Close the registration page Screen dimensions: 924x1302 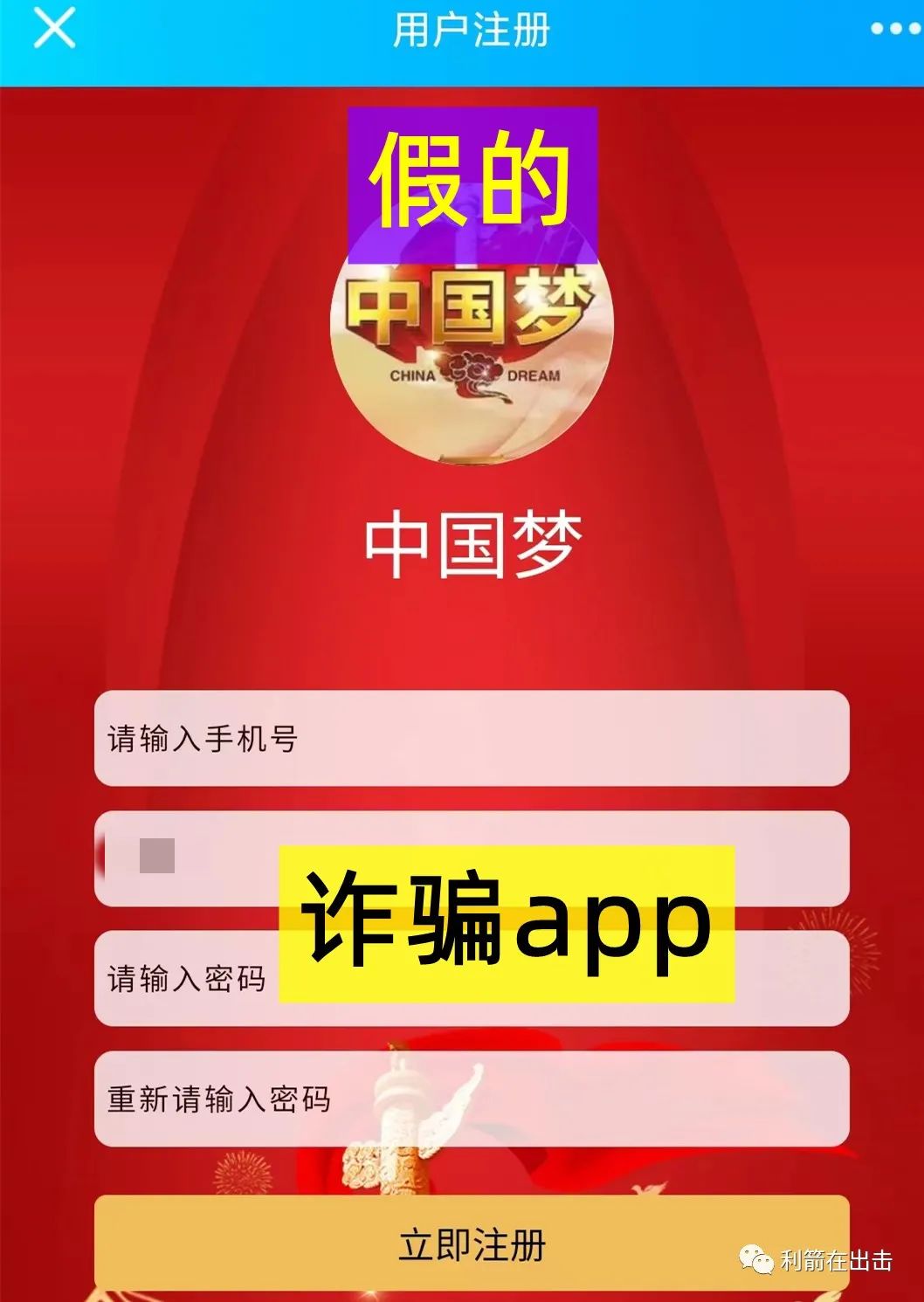pos(54,29)
